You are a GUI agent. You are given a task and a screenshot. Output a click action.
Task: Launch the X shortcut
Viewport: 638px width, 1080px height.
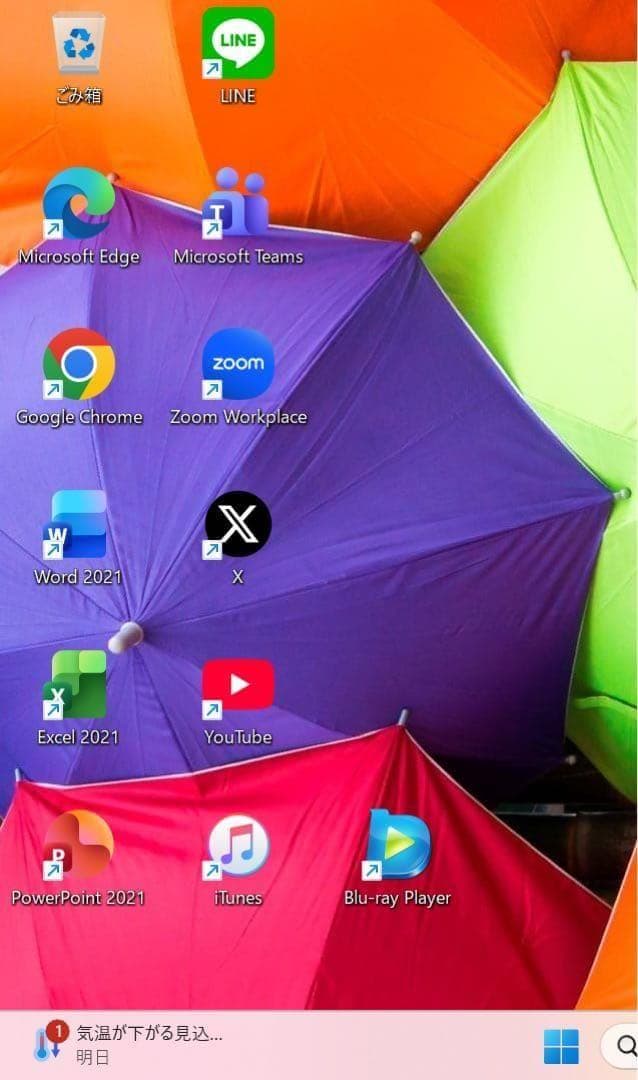238,525
